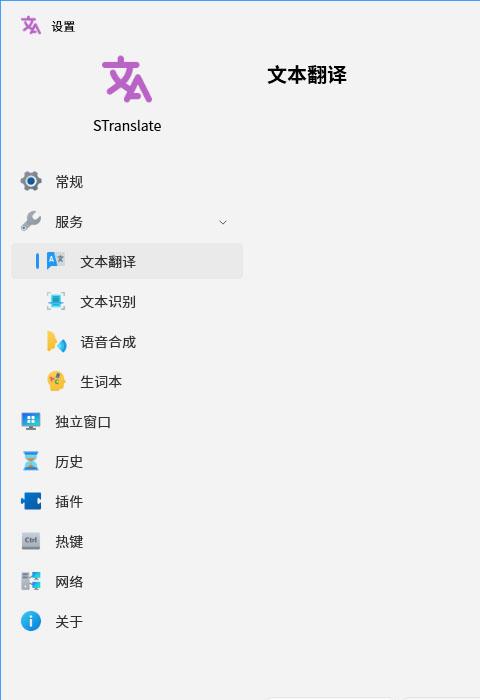Go to 语音合成 speech synthesis
Screen dimensions: 480x700
[127, 342]
